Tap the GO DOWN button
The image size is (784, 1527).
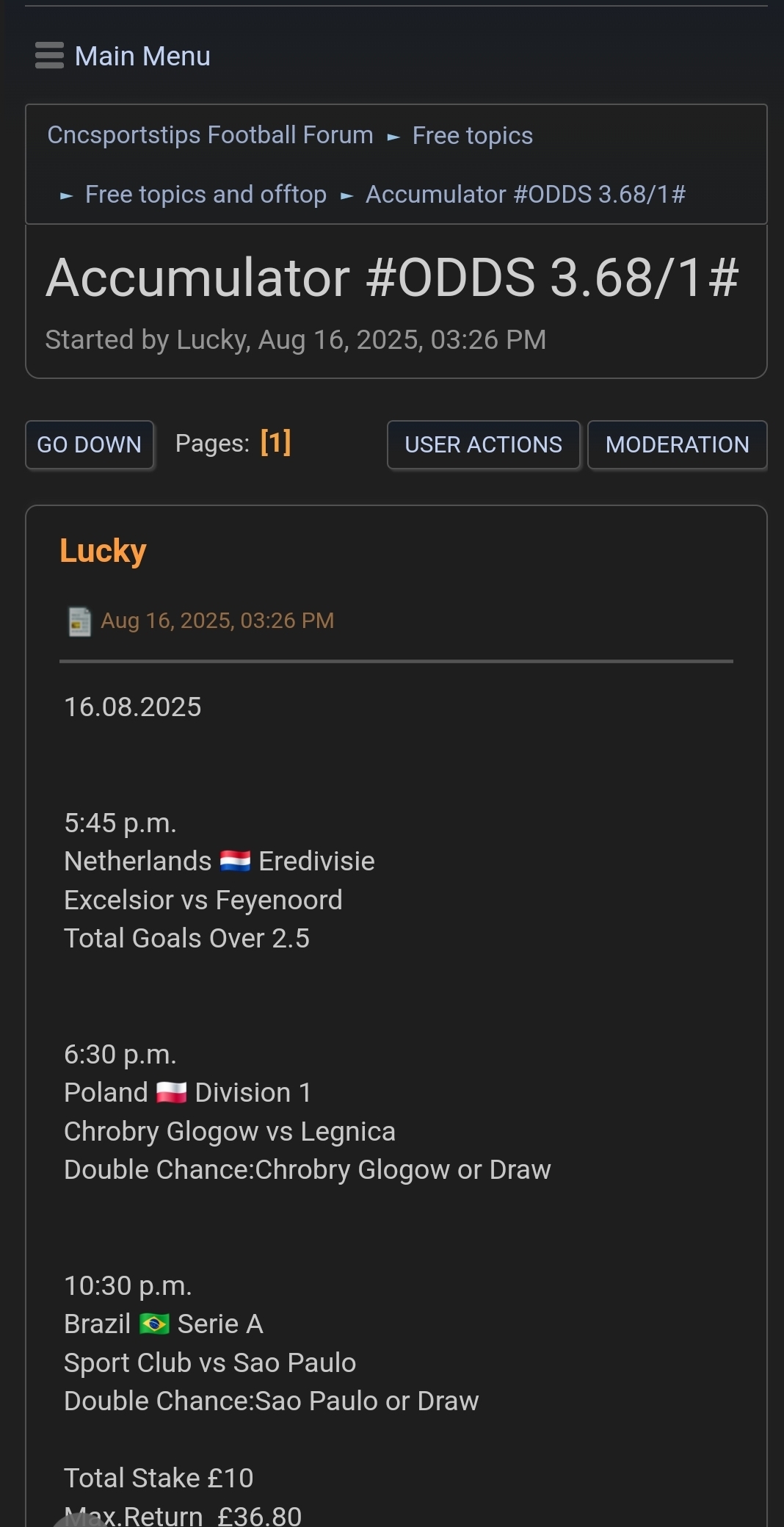coord(89,444)
